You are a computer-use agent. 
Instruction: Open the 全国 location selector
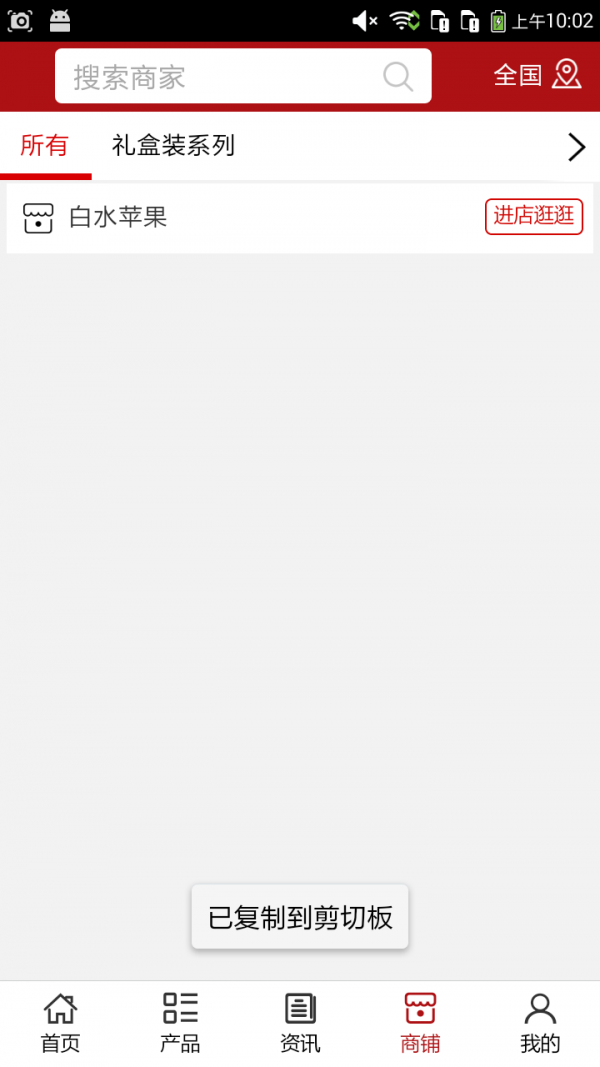click(537, 75)
